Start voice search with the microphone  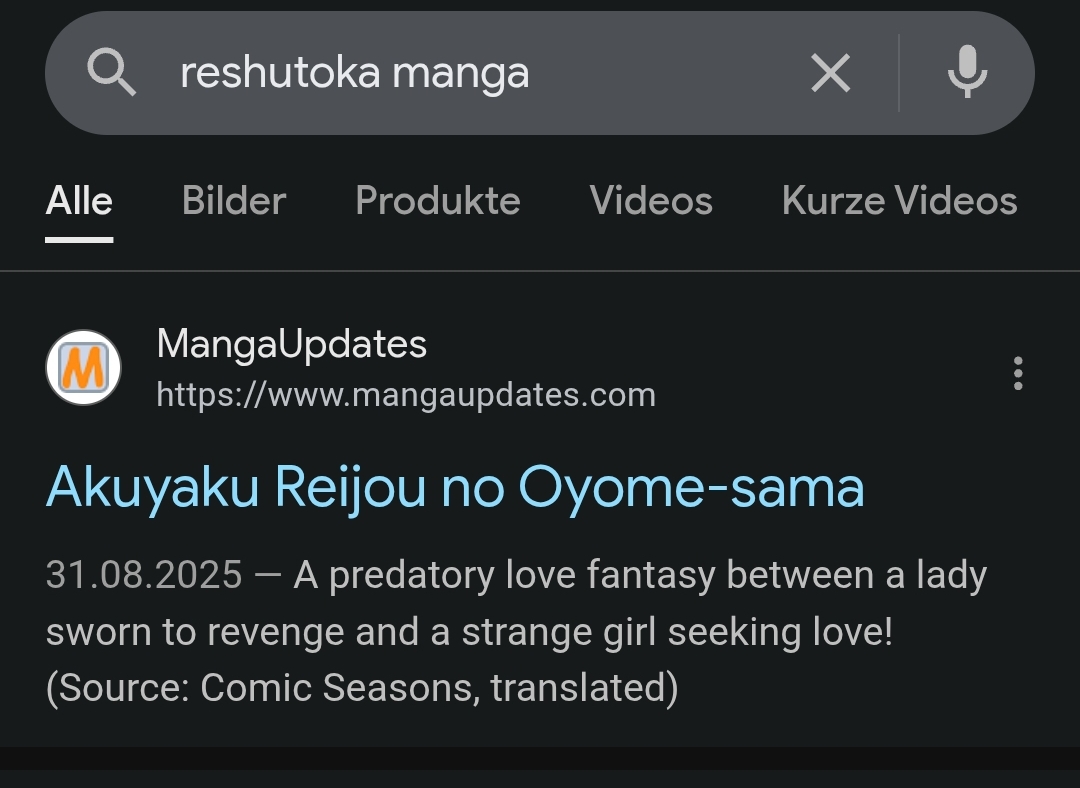pyautogui.click(x=967, y=73)
